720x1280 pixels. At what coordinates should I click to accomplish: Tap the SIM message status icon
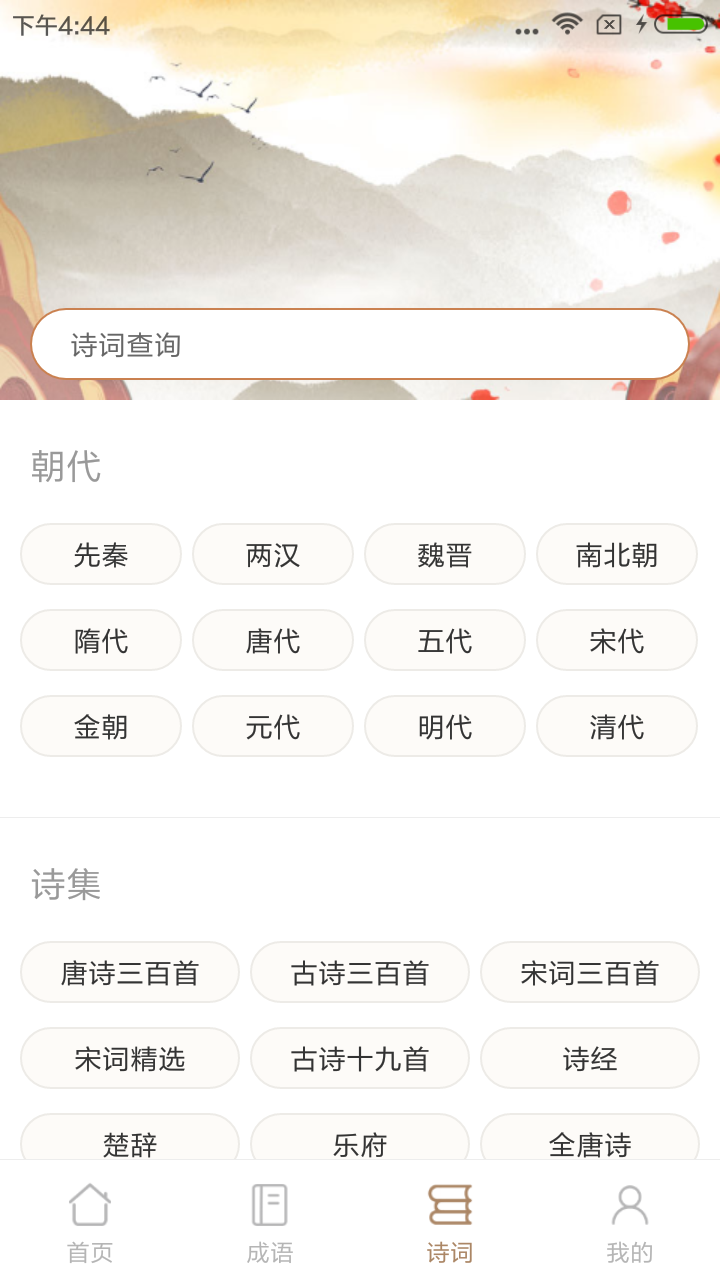pos(606,26)
